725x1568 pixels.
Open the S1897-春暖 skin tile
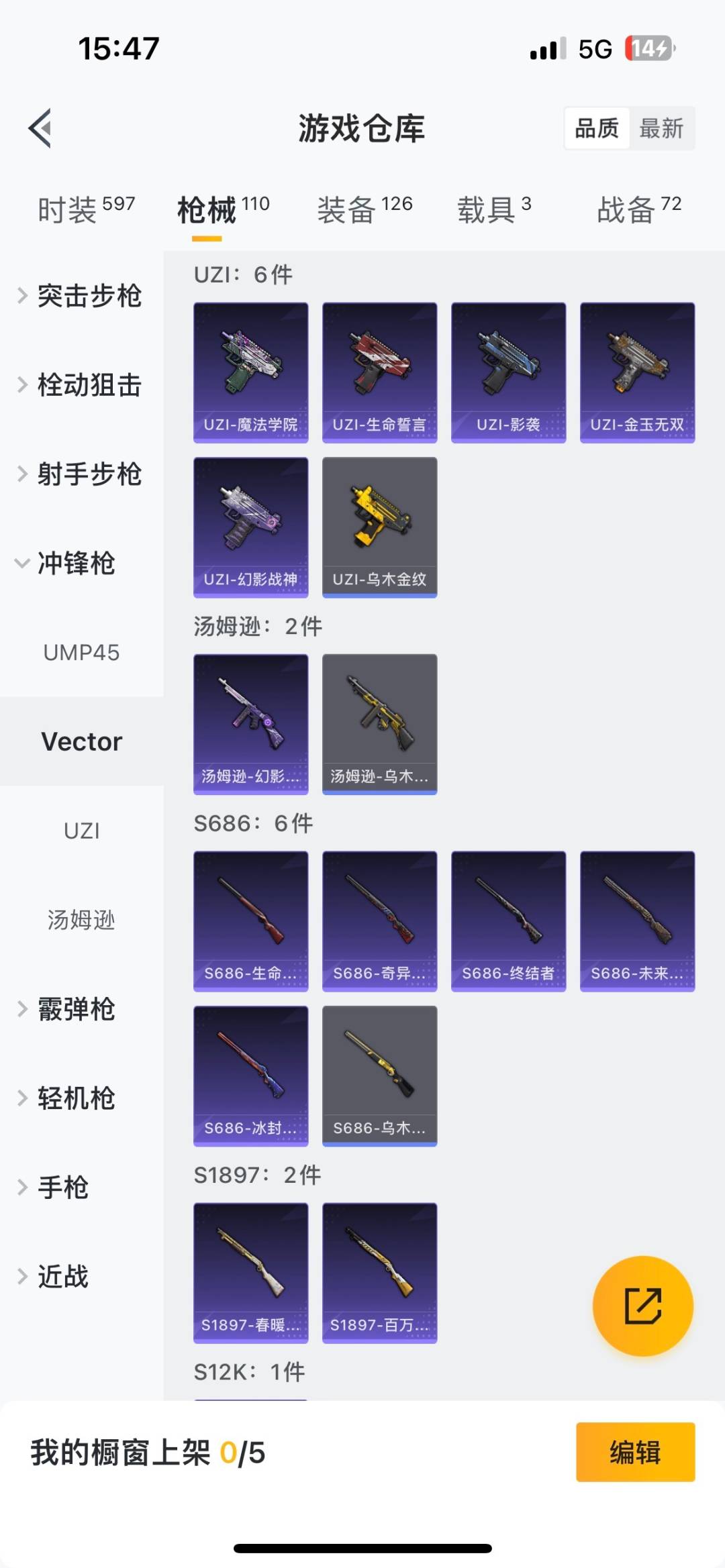tap(251, 1273)
